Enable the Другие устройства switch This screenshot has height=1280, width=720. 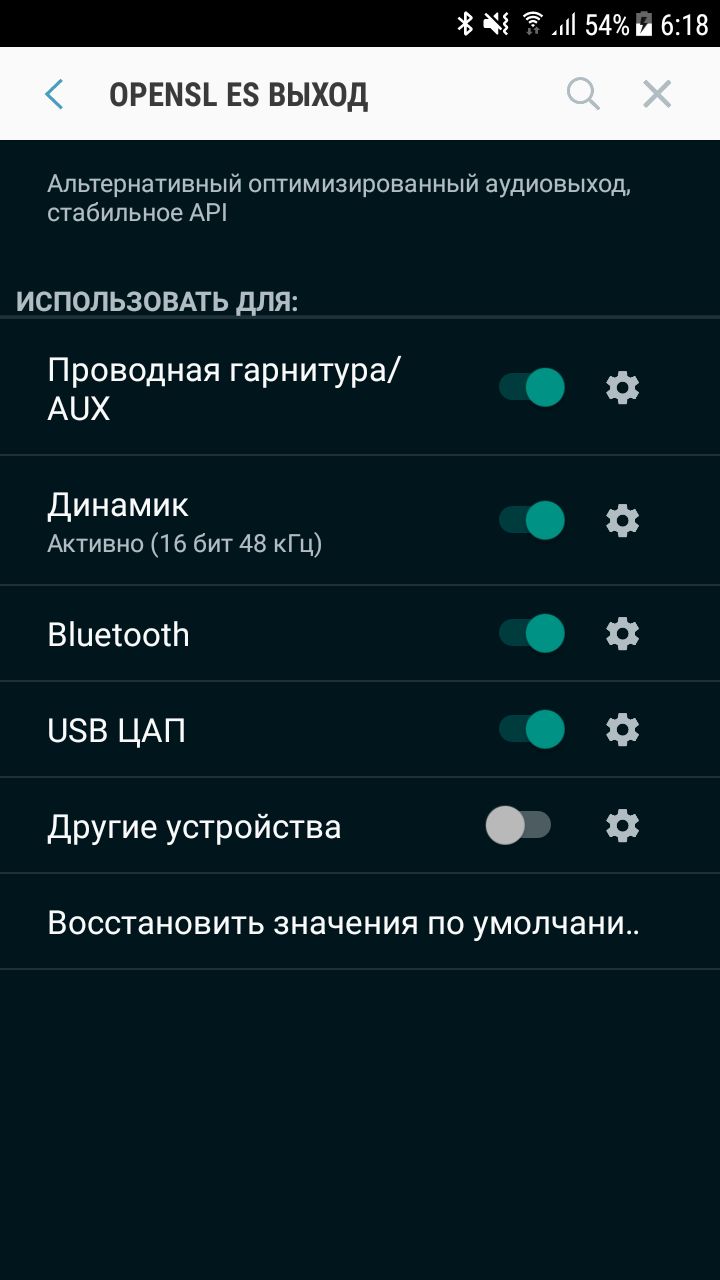pos(518,826)
